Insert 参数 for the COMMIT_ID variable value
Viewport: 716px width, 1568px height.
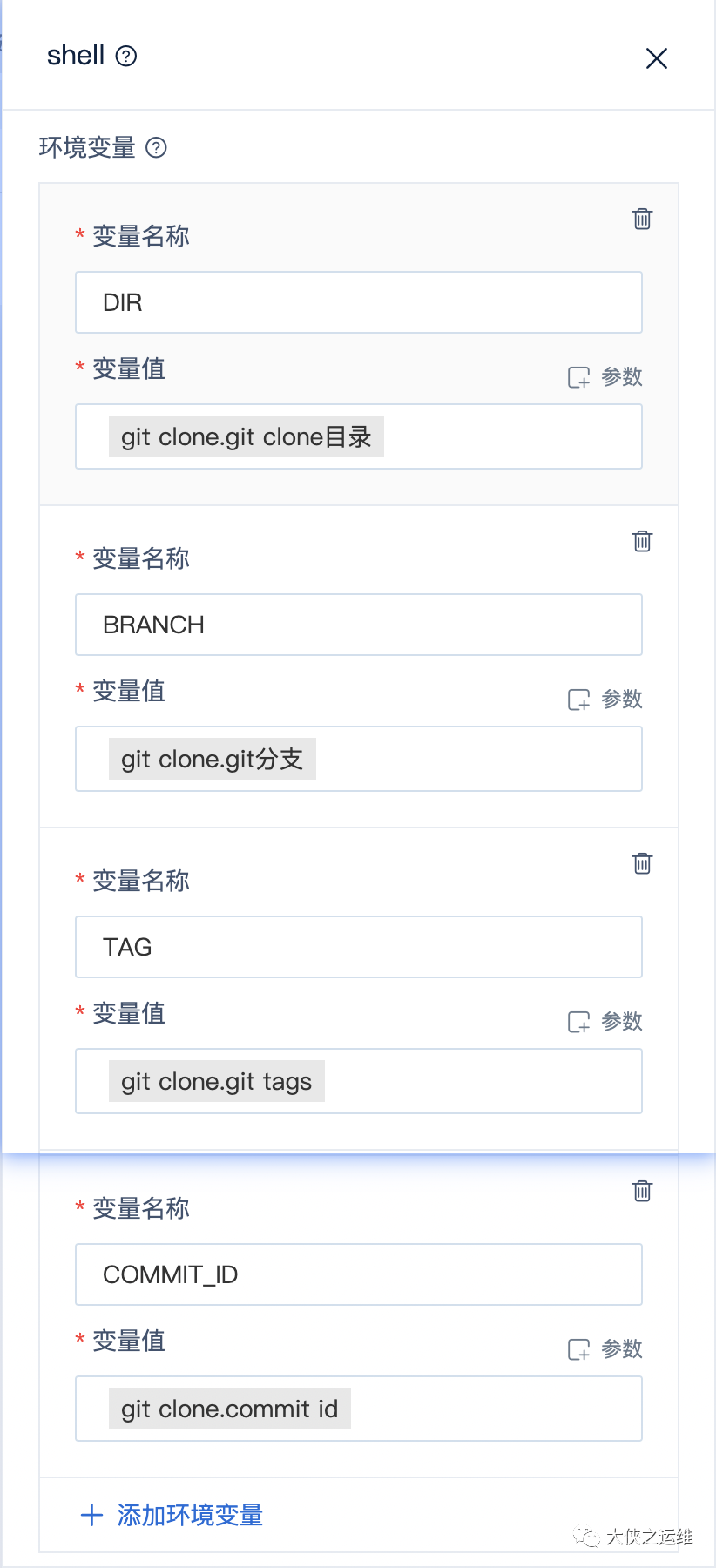[x=605, y=1349]
